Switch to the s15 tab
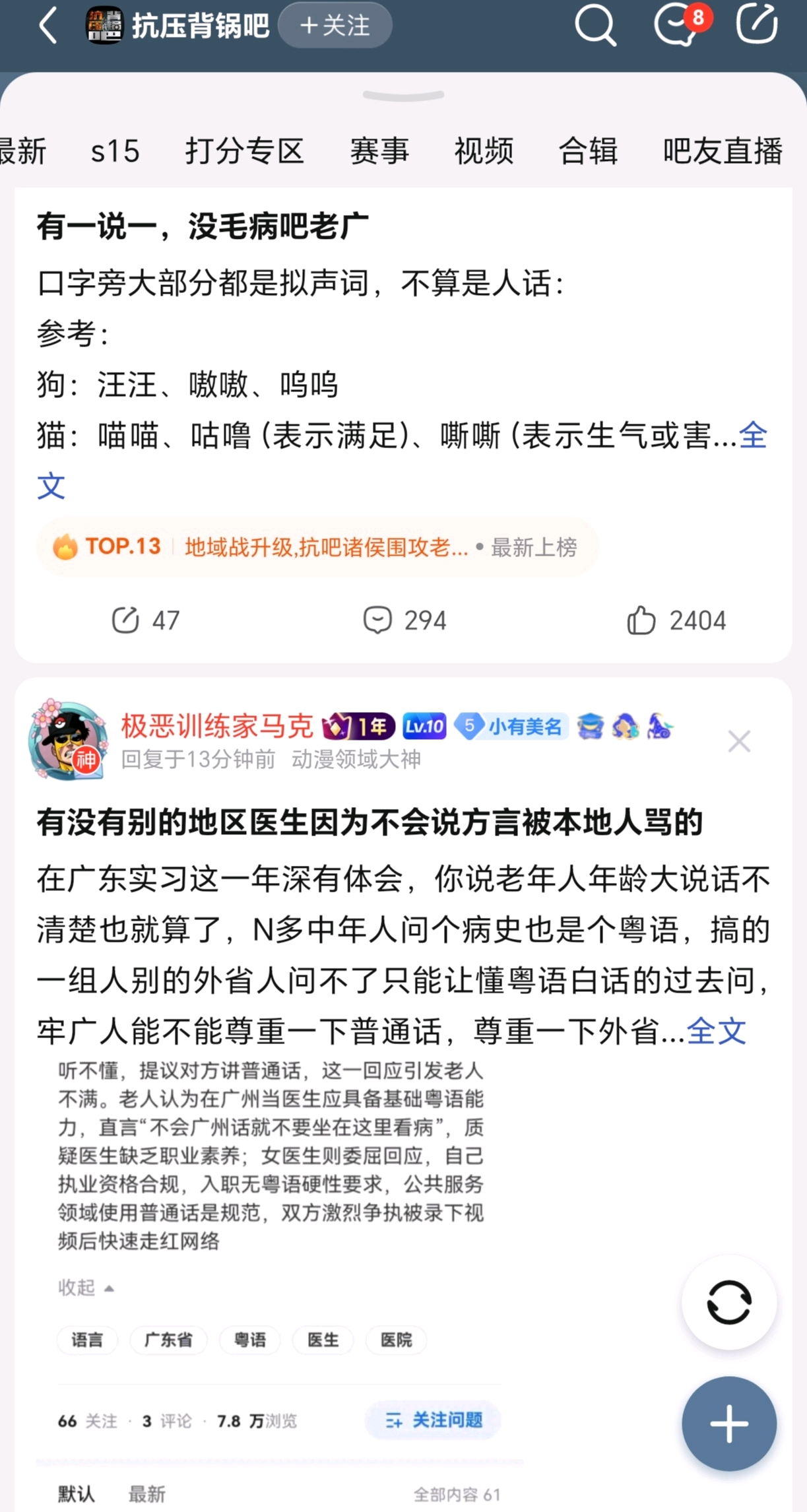Viewport: 807px width, 1512px height. tap(115, 151)
